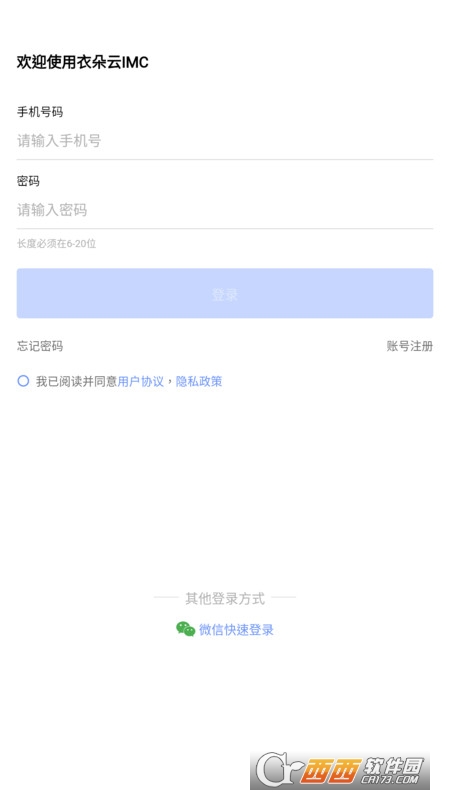Tap the phone number input field
The width and height of the screenshot is (450, 800).
(x=225, y=141)
